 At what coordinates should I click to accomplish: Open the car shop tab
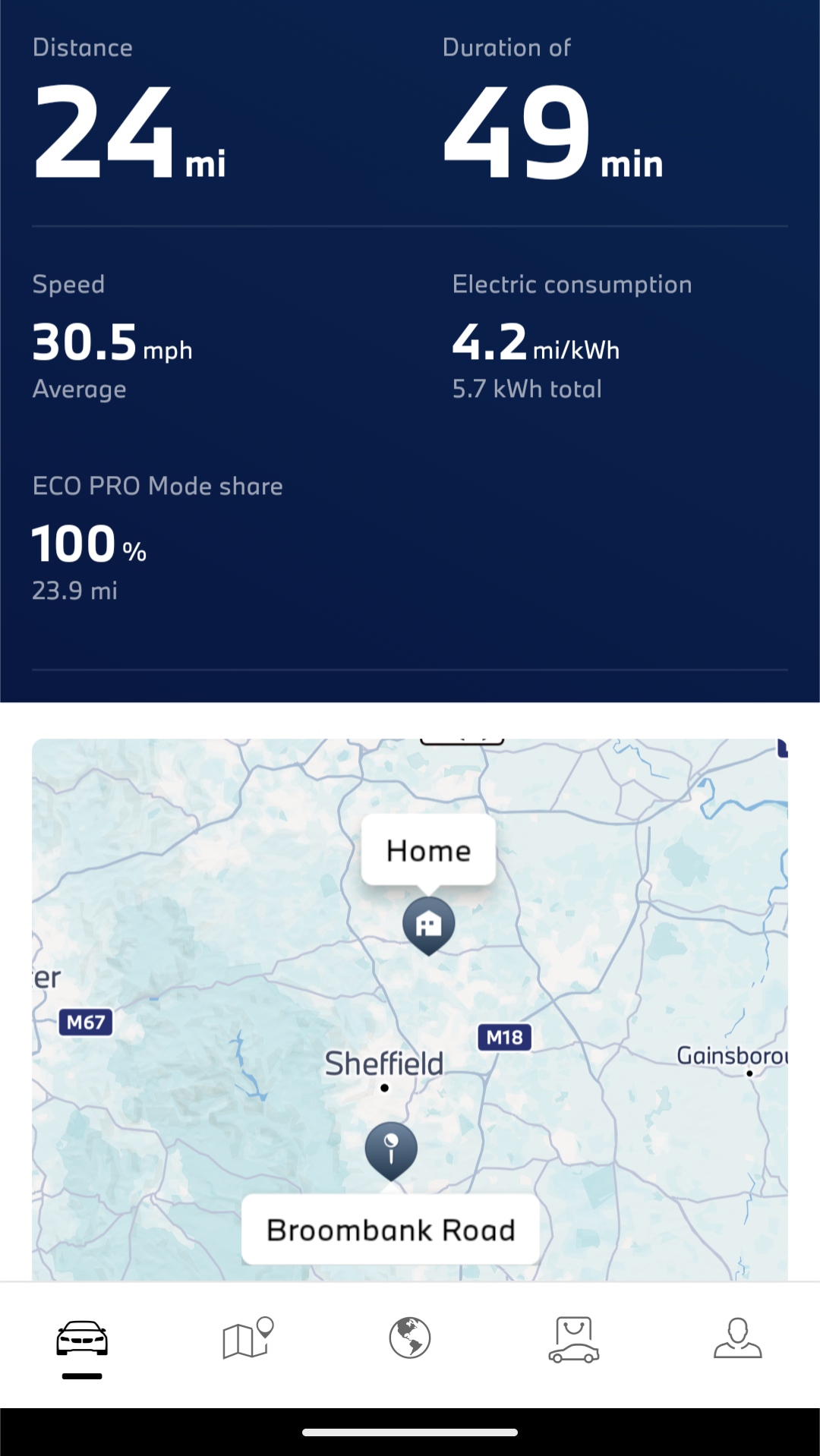pyautogui.click(x=574, y=1339)
